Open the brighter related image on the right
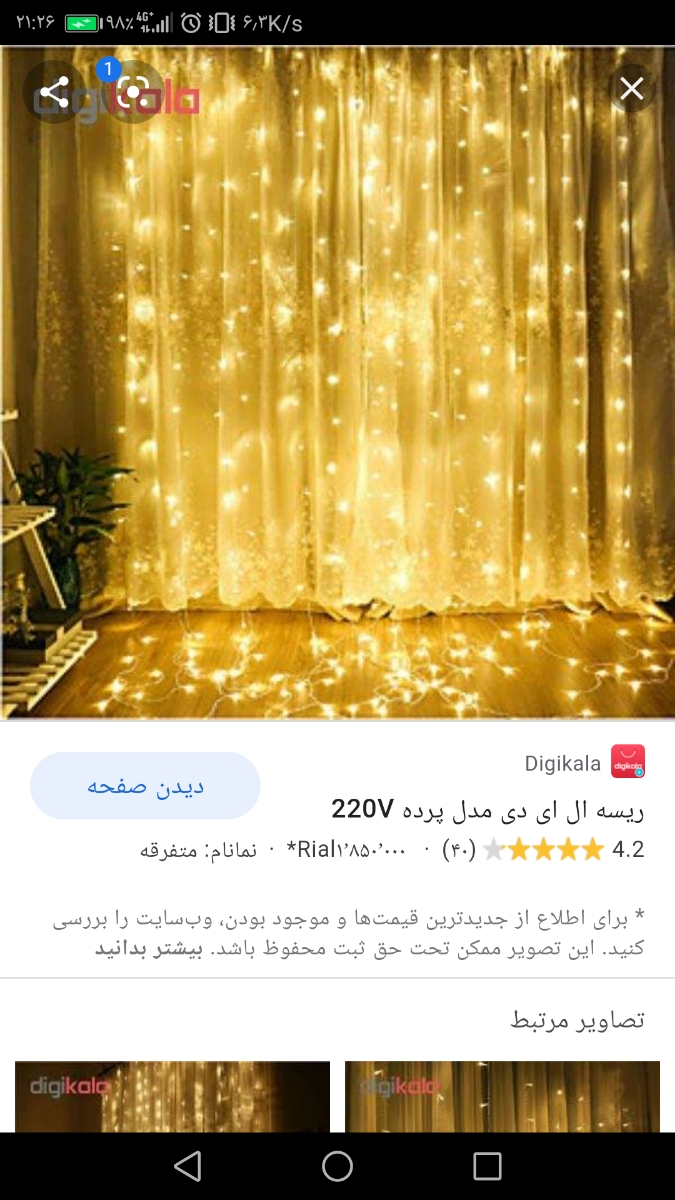 tap(502, 1095)
